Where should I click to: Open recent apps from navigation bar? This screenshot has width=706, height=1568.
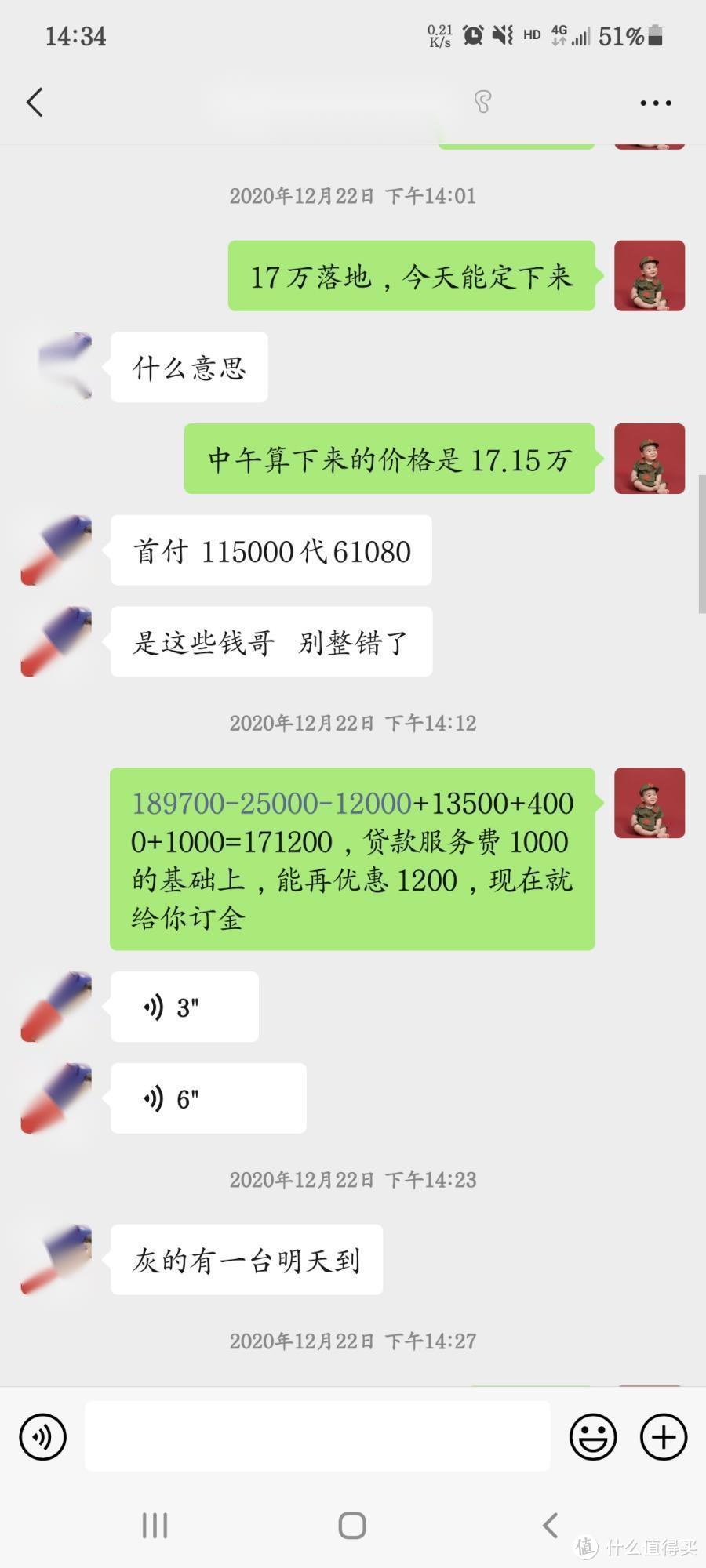coord(155,1526)
